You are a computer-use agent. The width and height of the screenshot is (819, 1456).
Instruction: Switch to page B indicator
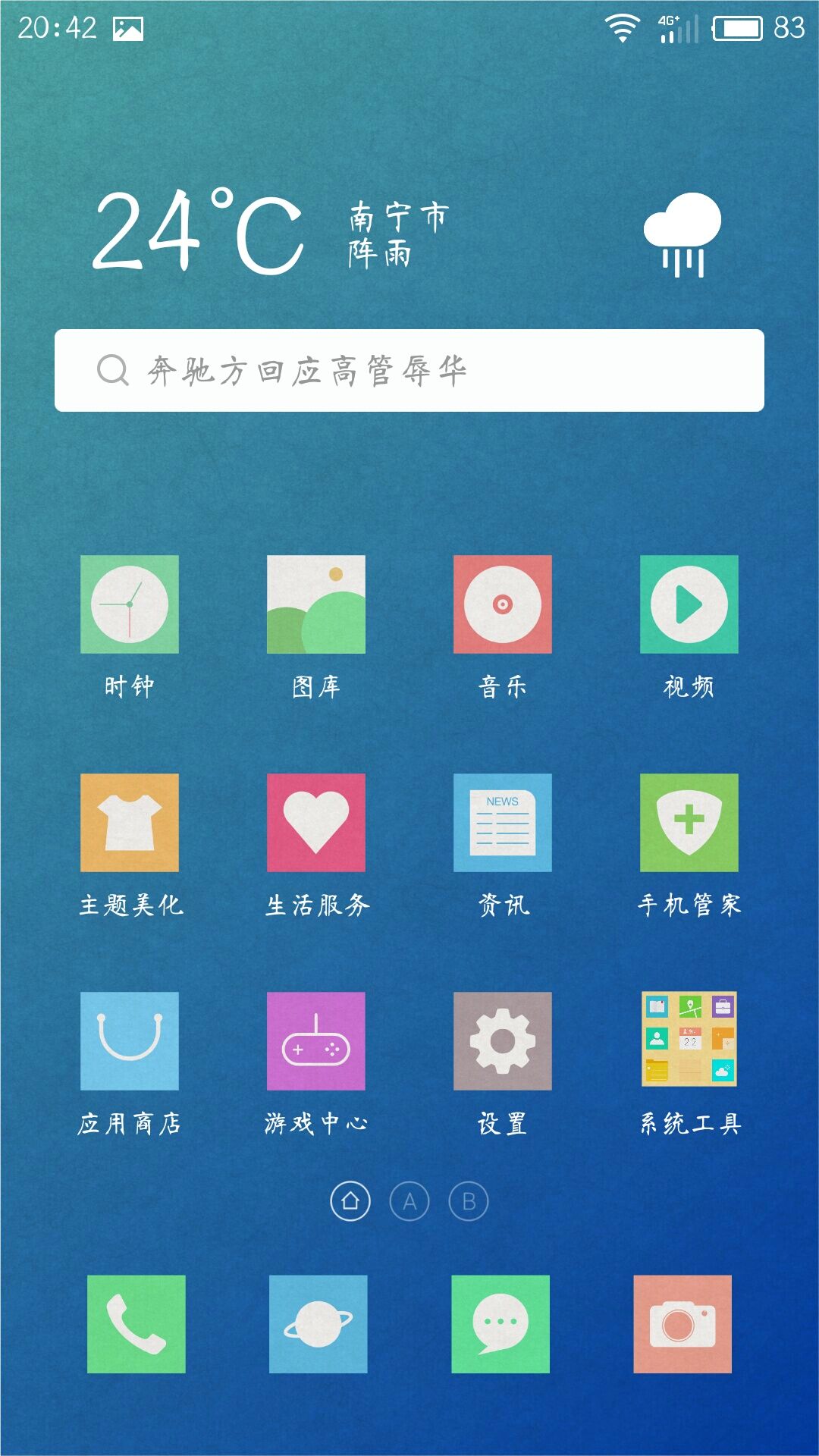point(469,1201)
